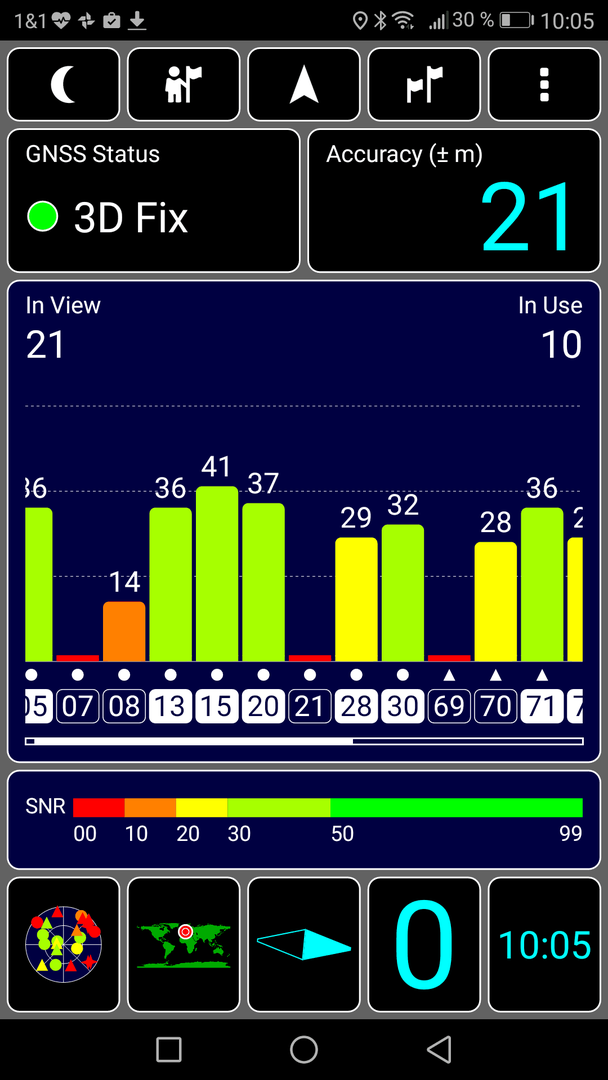608x1080 pixels.
Task: Open the satellite sky view tile
Action: (63, 944)
